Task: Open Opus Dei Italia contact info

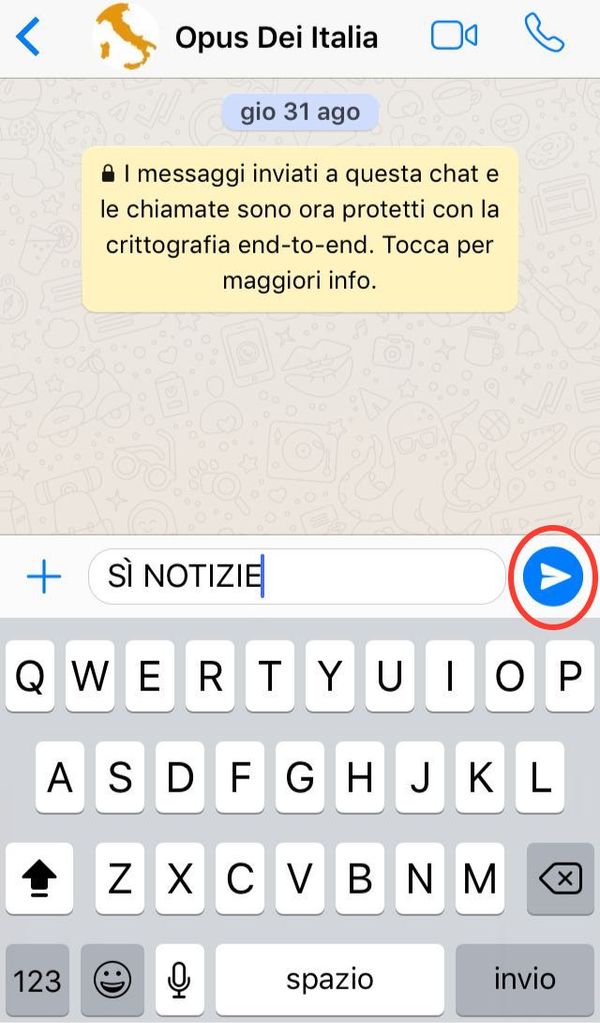Action: coord(276,38)
